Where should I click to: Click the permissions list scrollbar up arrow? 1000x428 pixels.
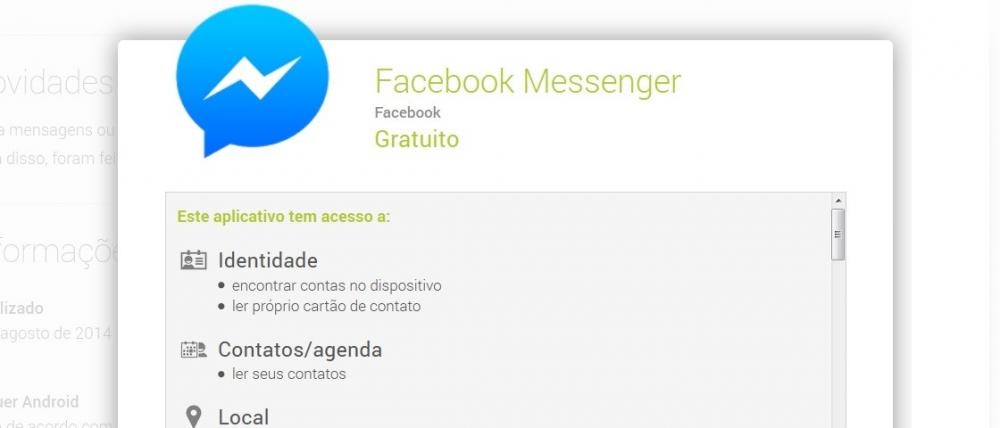838,200
